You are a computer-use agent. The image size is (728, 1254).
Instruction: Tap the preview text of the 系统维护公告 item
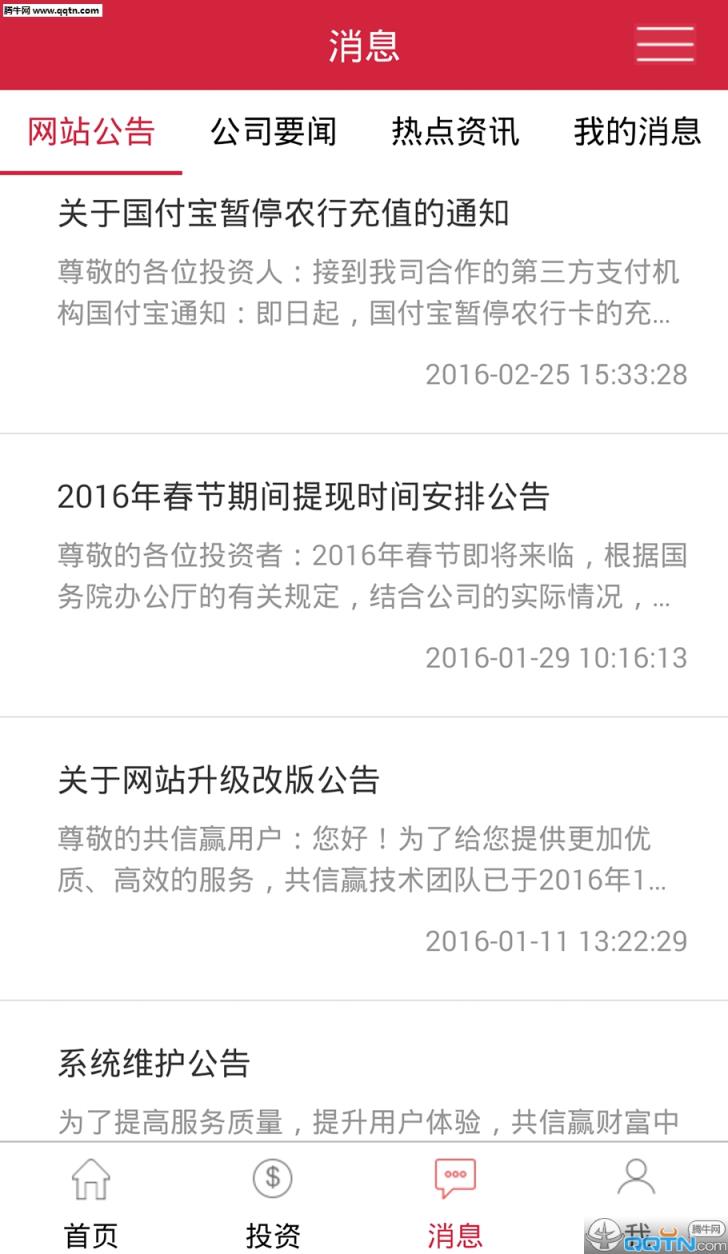pos(364,1122)
